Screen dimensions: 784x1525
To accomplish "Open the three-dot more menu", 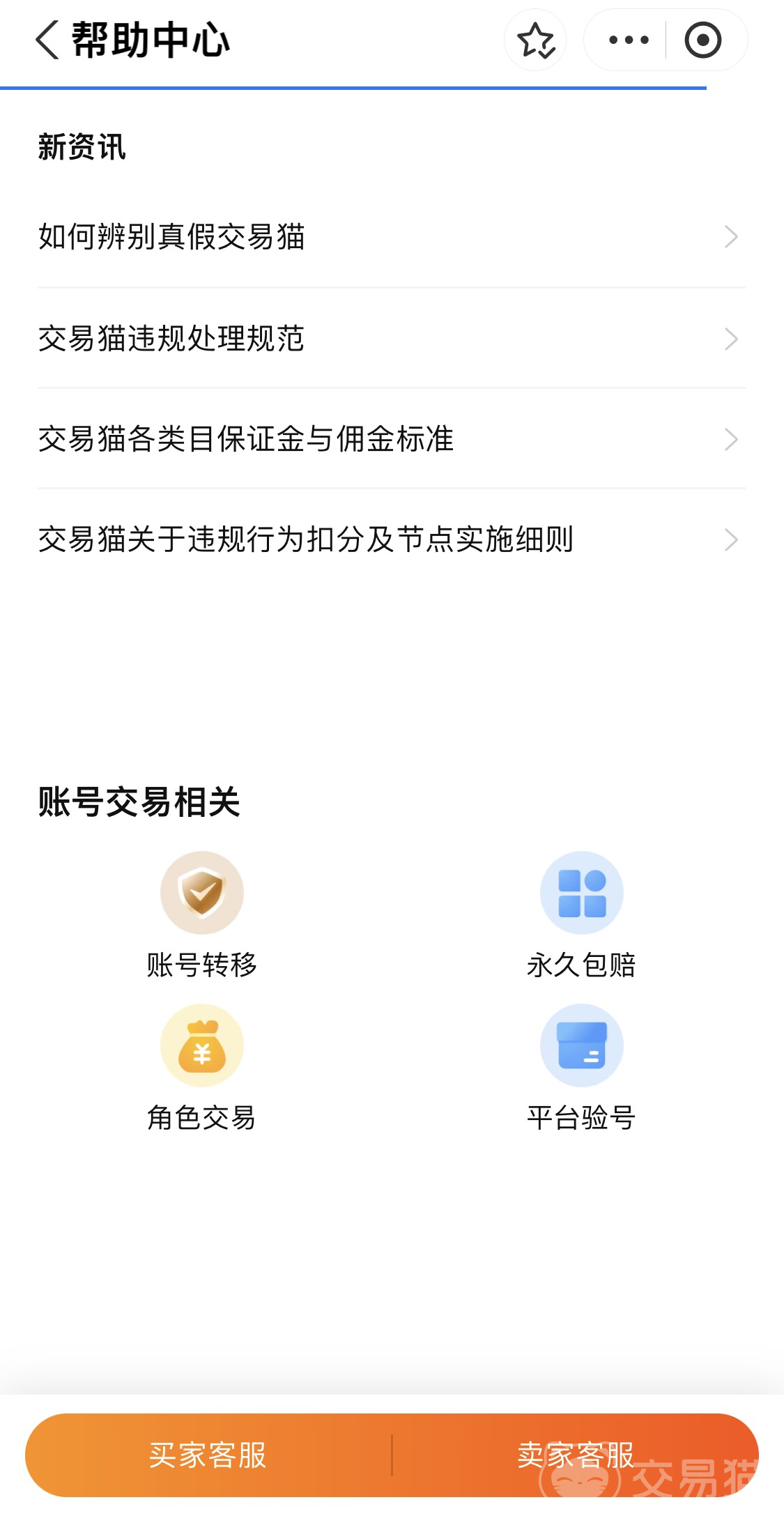I will pyautogui.click(x=628, y=40).
